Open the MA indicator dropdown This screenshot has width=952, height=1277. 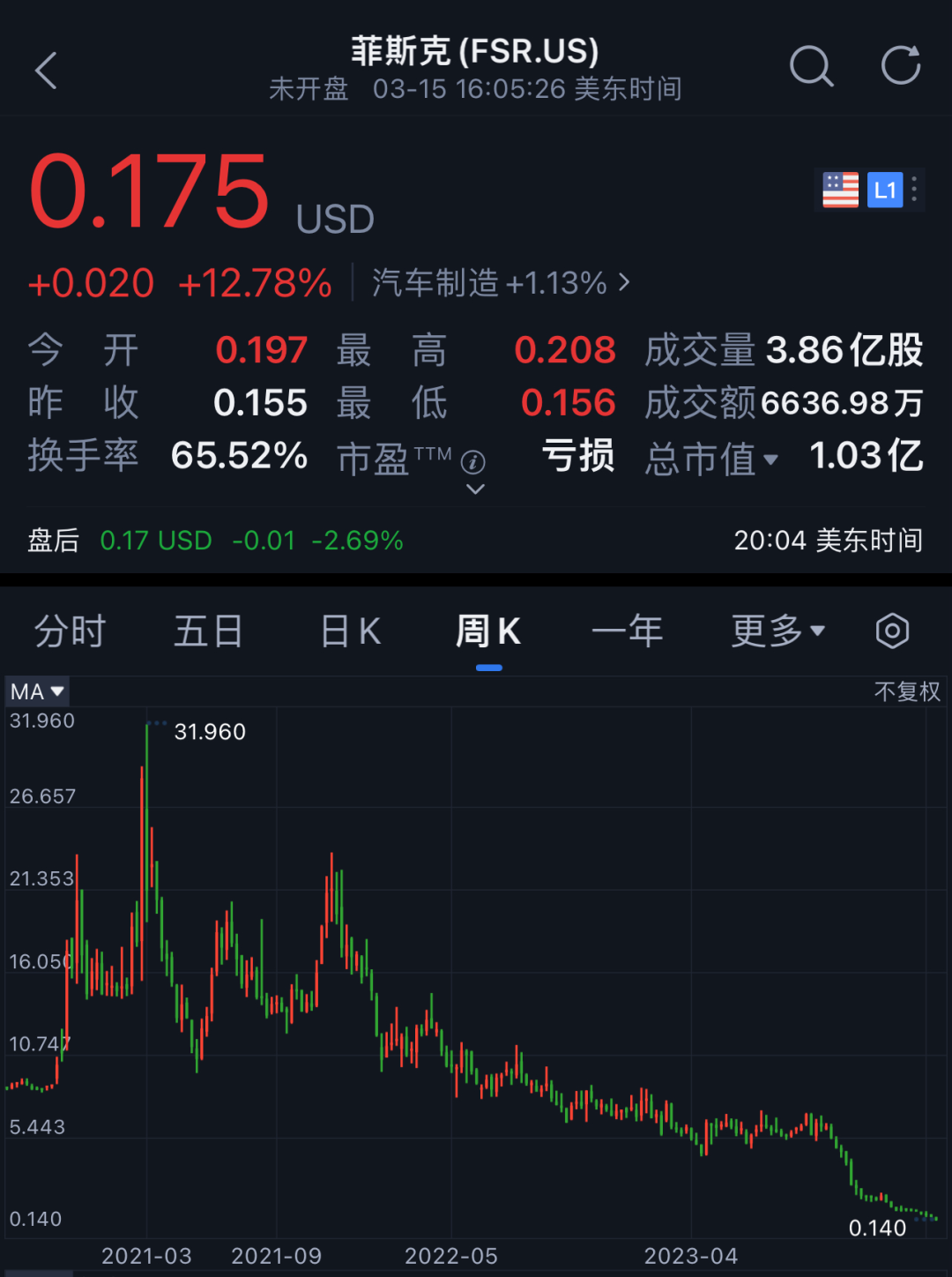(x=37, y=691)
